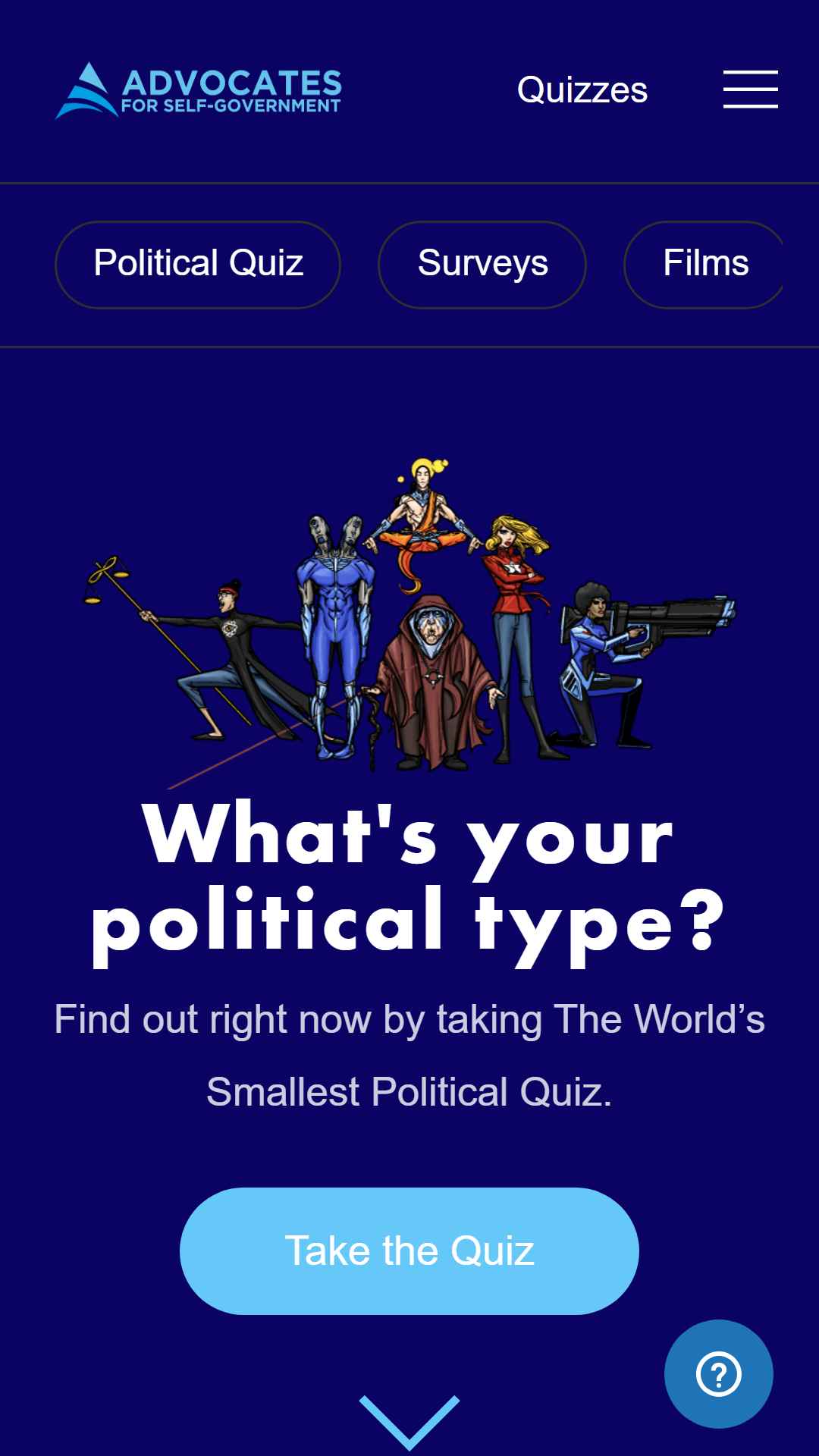This screenshot has width=819, height=1456.
Task: Go to Advocates for Self-Government homepage logo
Action: [x=199, y=90]
